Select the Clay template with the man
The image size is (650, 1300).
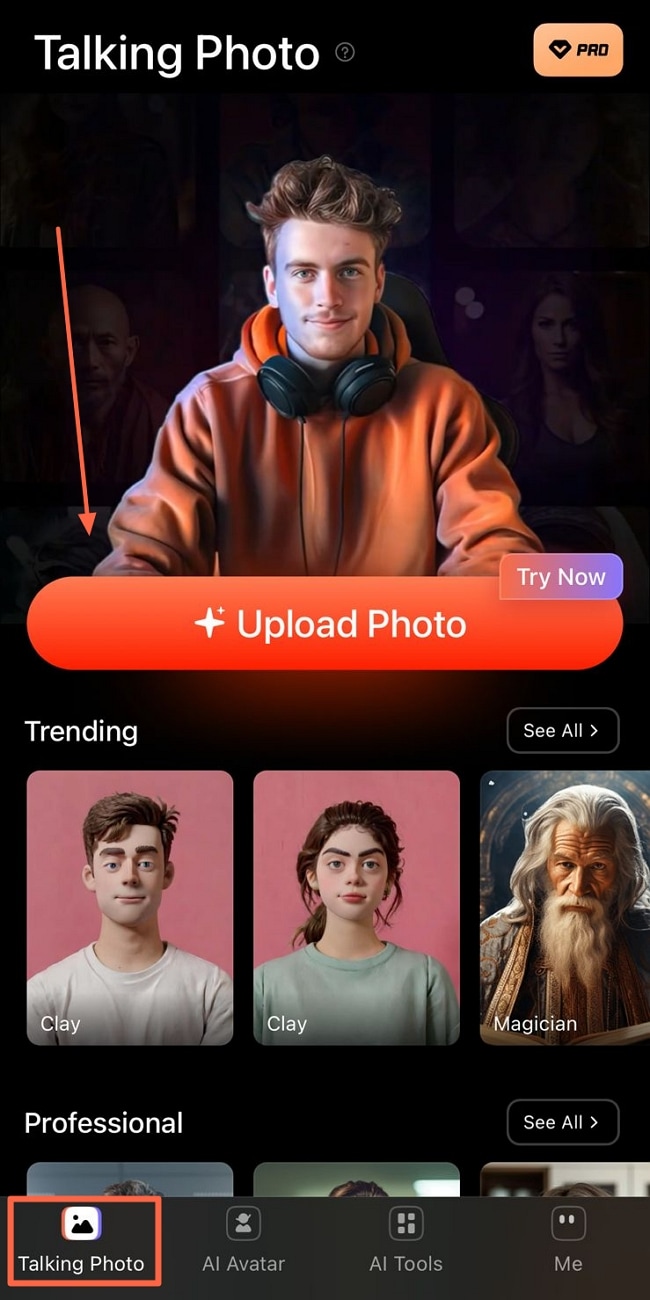130,907
